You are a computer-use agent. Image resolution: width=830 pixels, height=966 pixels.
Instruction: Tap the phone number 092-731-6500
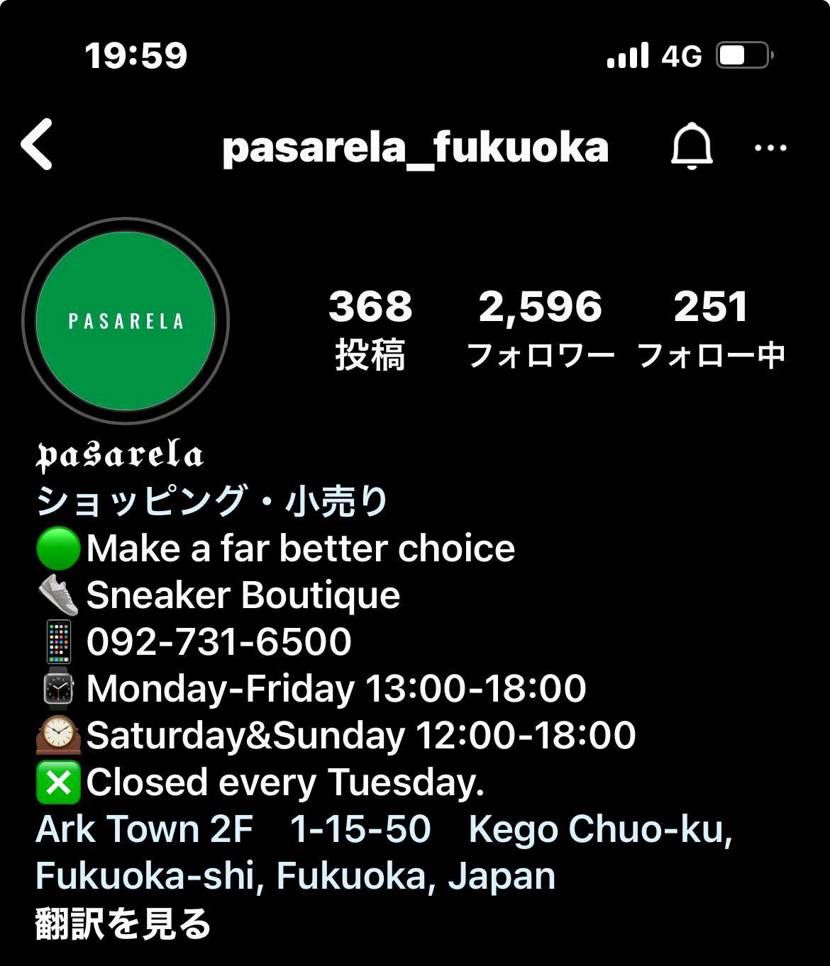pos(220,641)
